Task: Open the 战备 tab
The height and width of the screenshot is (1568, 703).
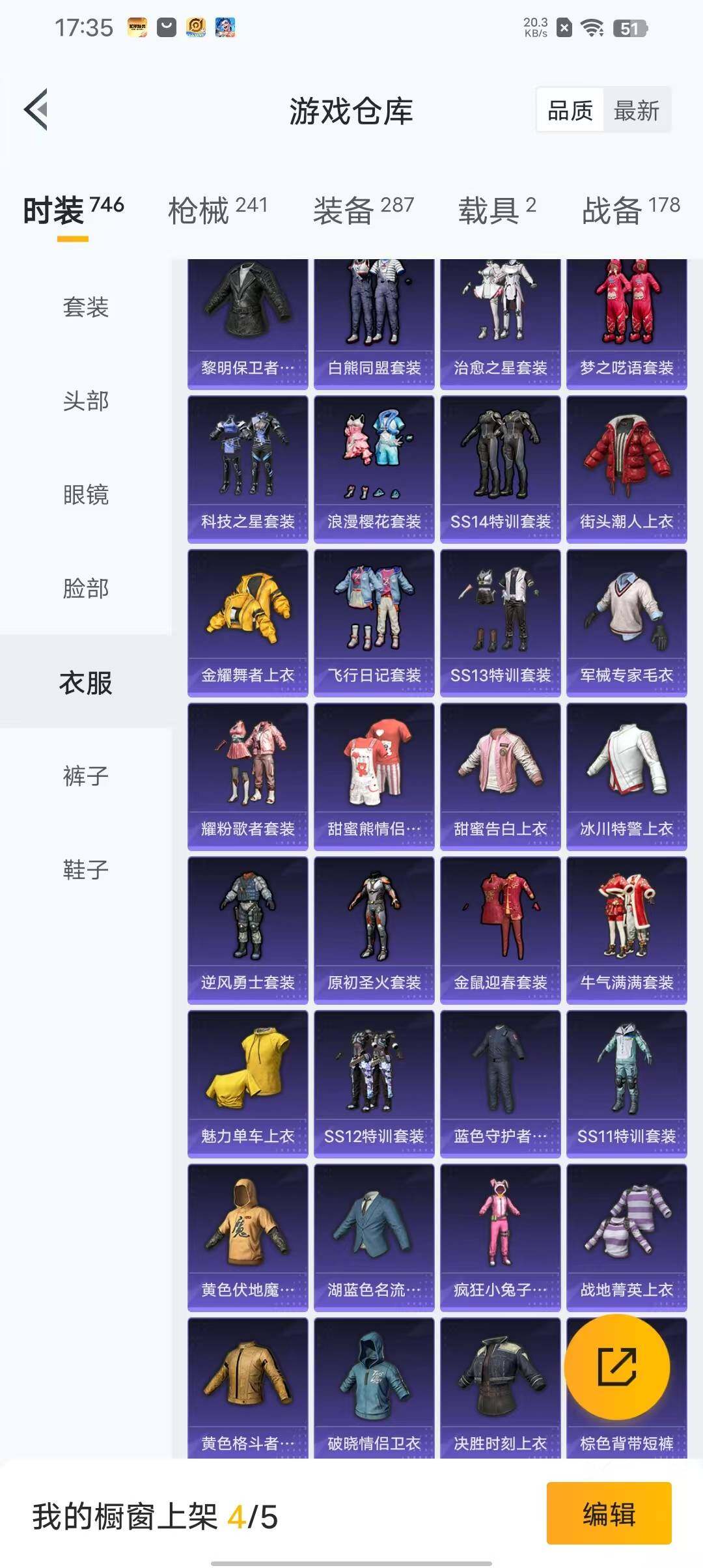Action: pos(630,210)
